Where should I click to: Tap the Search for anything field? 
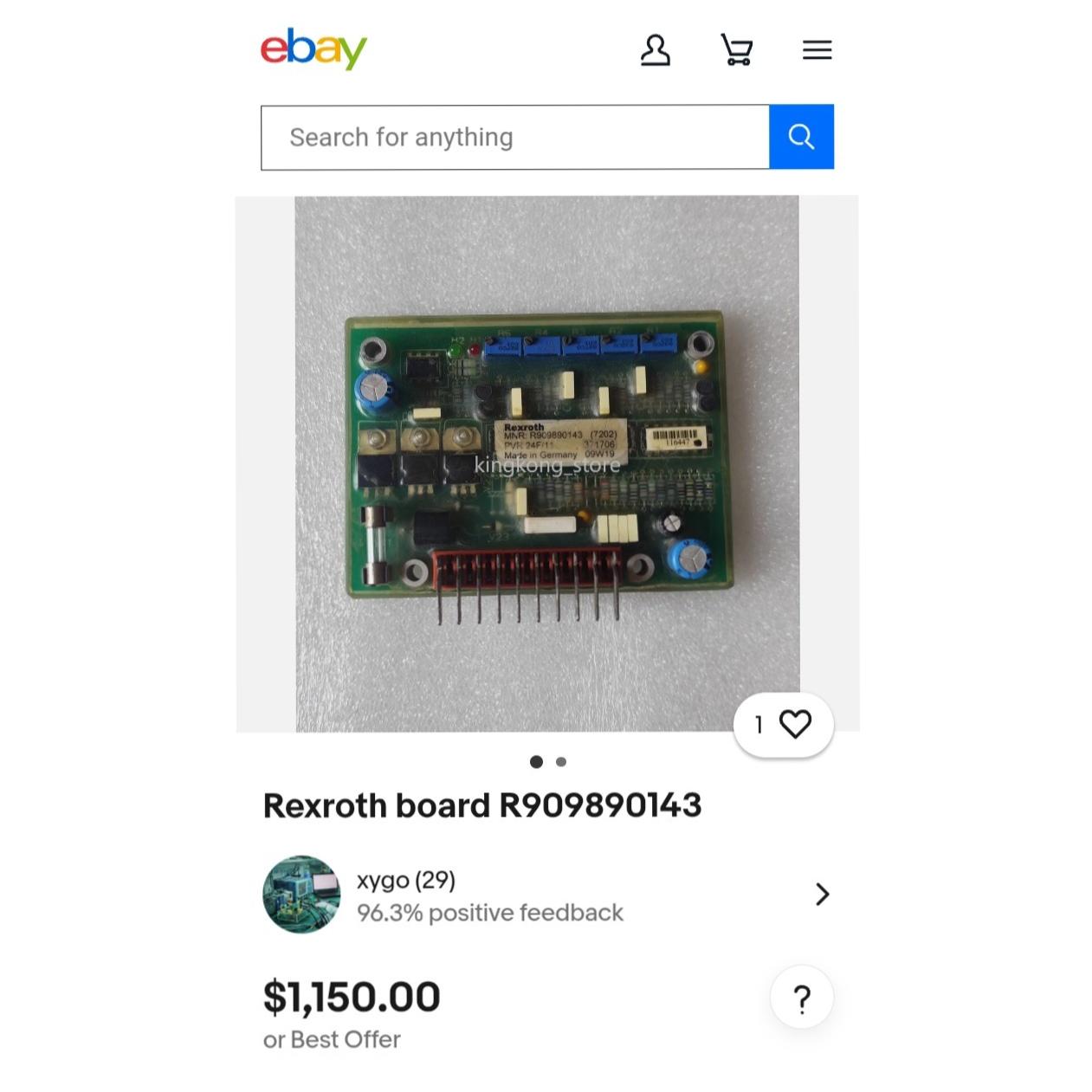pyautogui.click(x=514, y=138)
